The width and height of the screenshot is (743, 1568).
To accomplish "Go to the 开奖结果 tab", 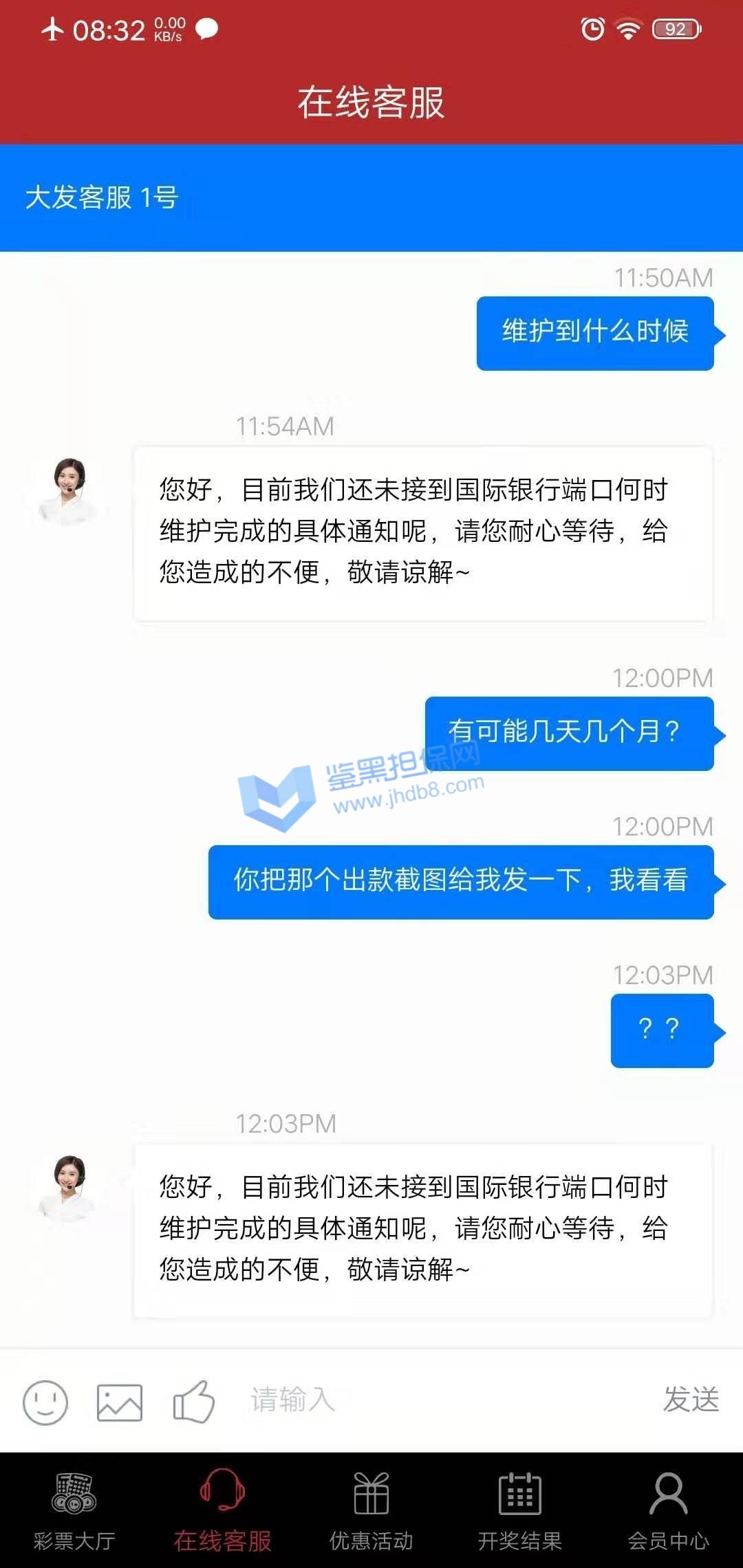I will coord(520,1511).
